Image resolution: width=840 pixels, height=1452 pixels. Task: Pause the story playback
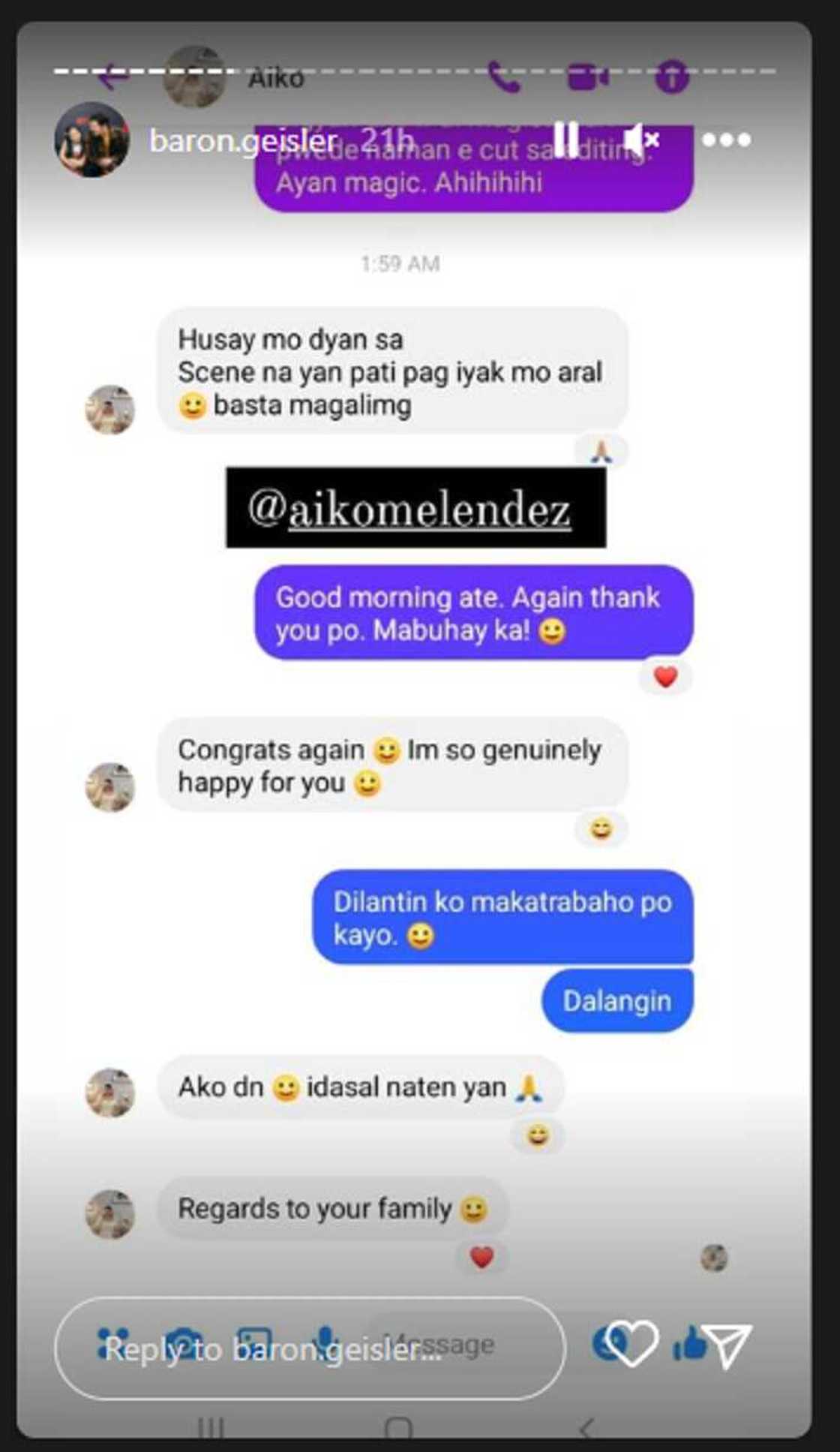(x=565, y=140)
